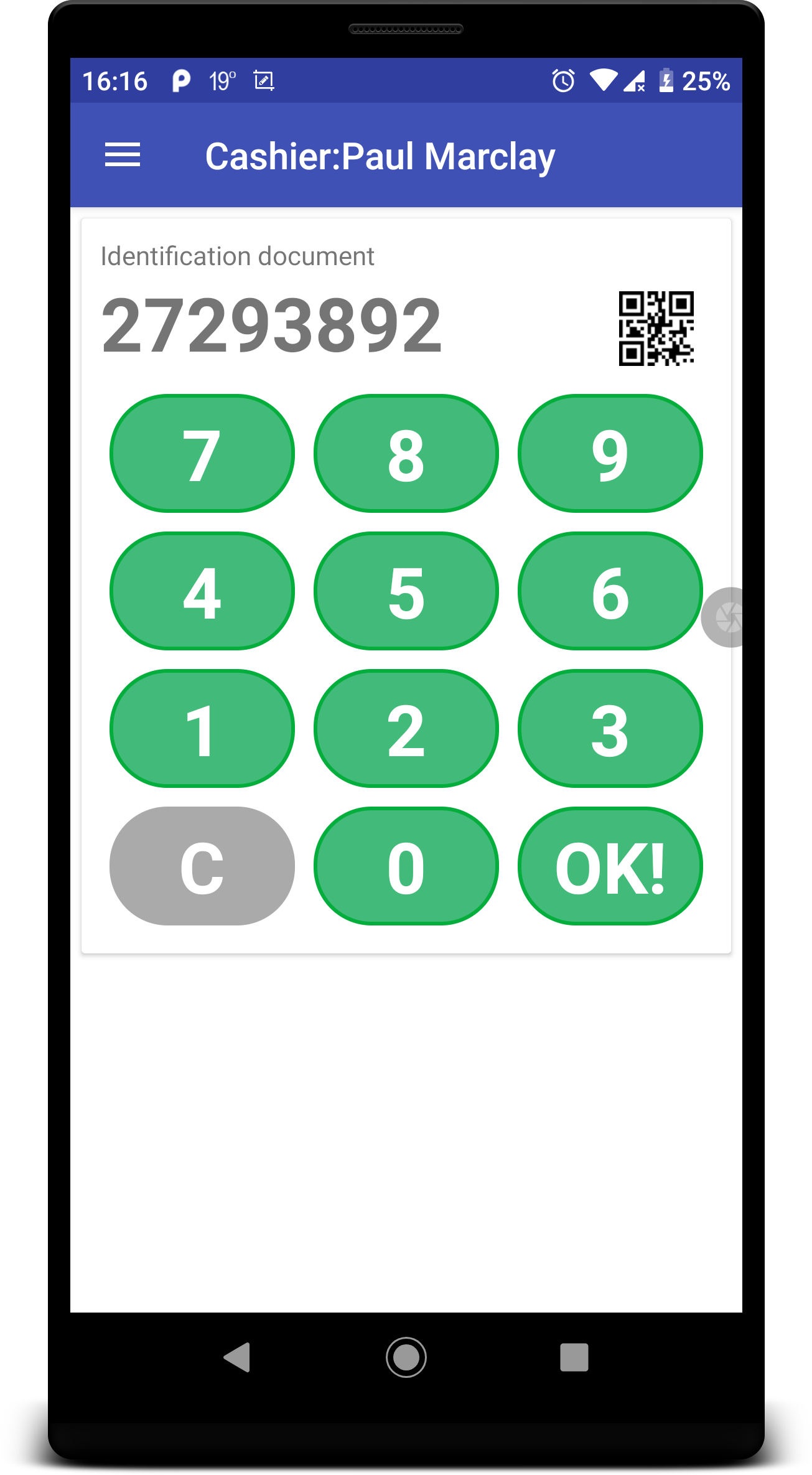
Task: Enter digit 7 on the keypad
Action: click(x=202, y=454)
